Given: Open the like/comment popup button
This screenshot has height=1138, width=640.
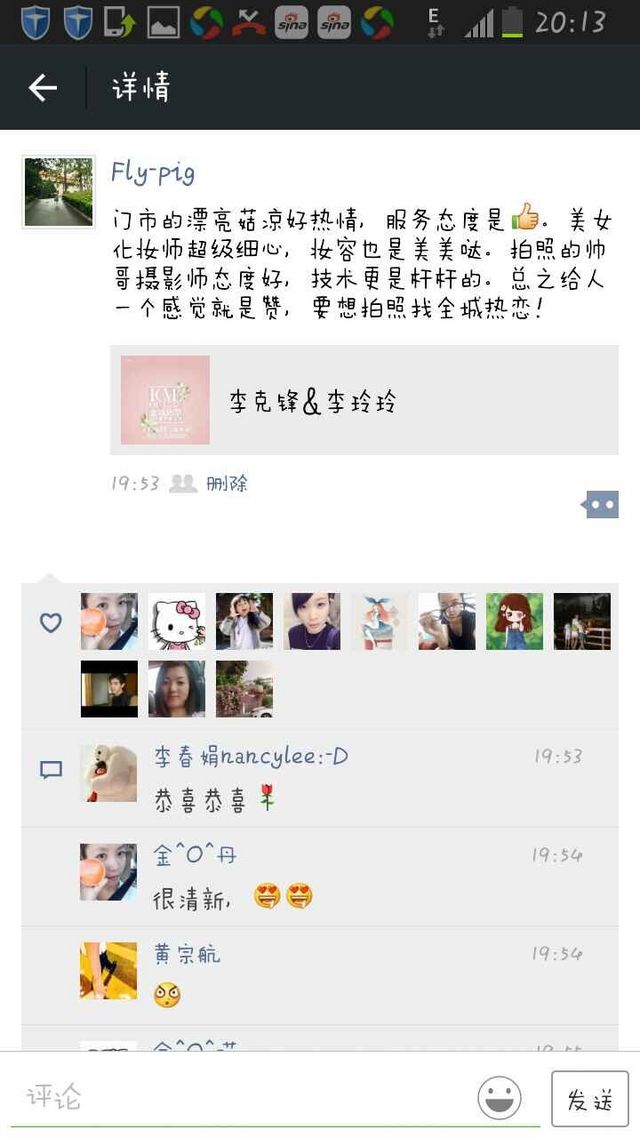Looking at the screenshot, I should 600,504.
